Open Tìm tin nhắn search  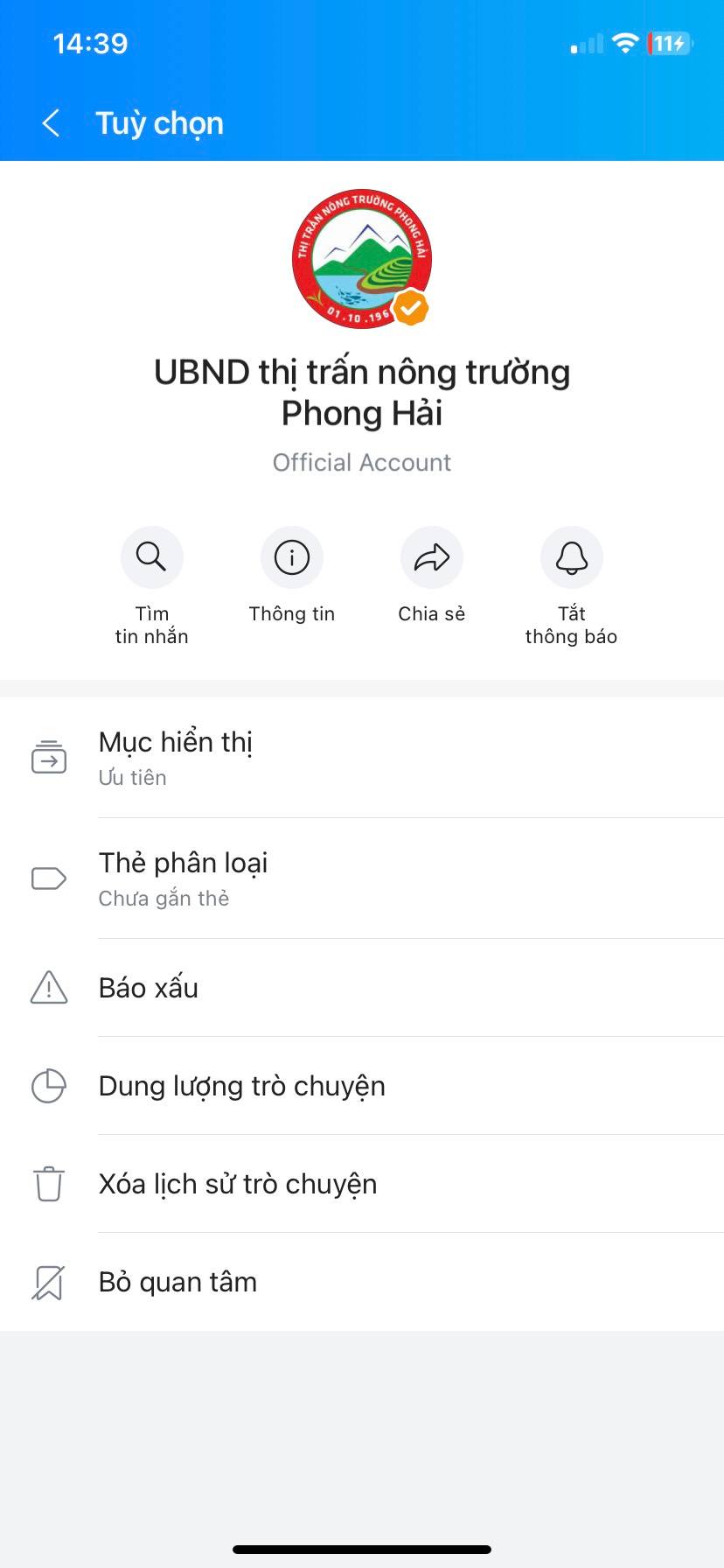(x=152, y=557)
